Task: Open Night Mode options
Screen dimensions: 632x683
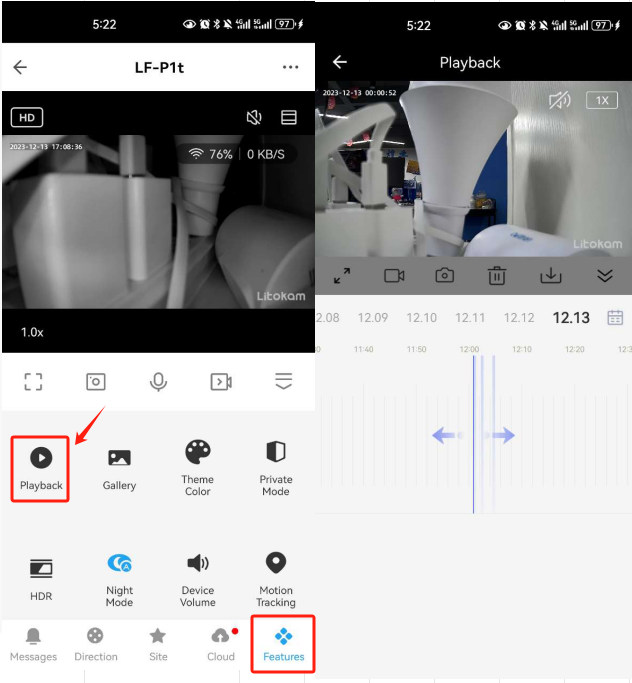Action: point(119,578)
